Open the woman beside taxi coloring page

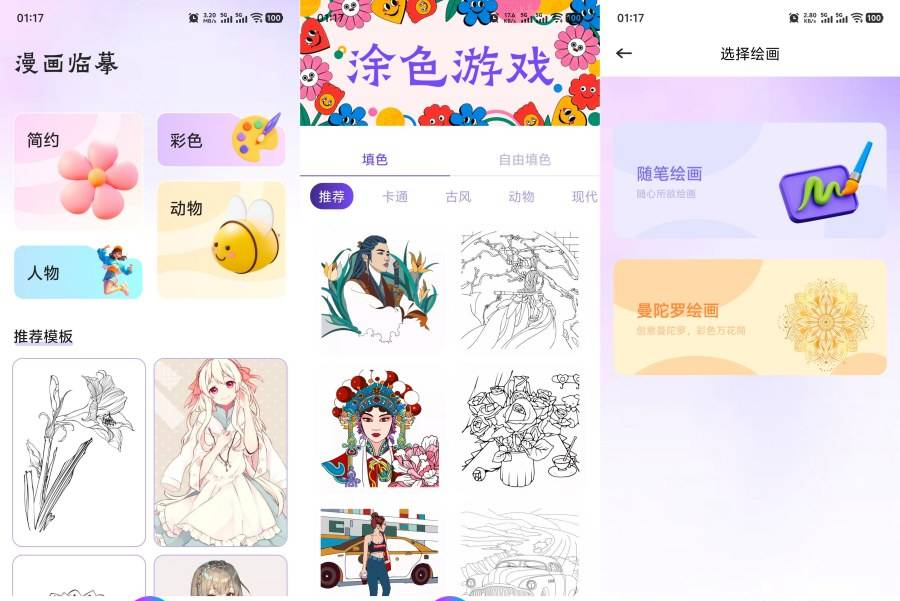[380, 552]
